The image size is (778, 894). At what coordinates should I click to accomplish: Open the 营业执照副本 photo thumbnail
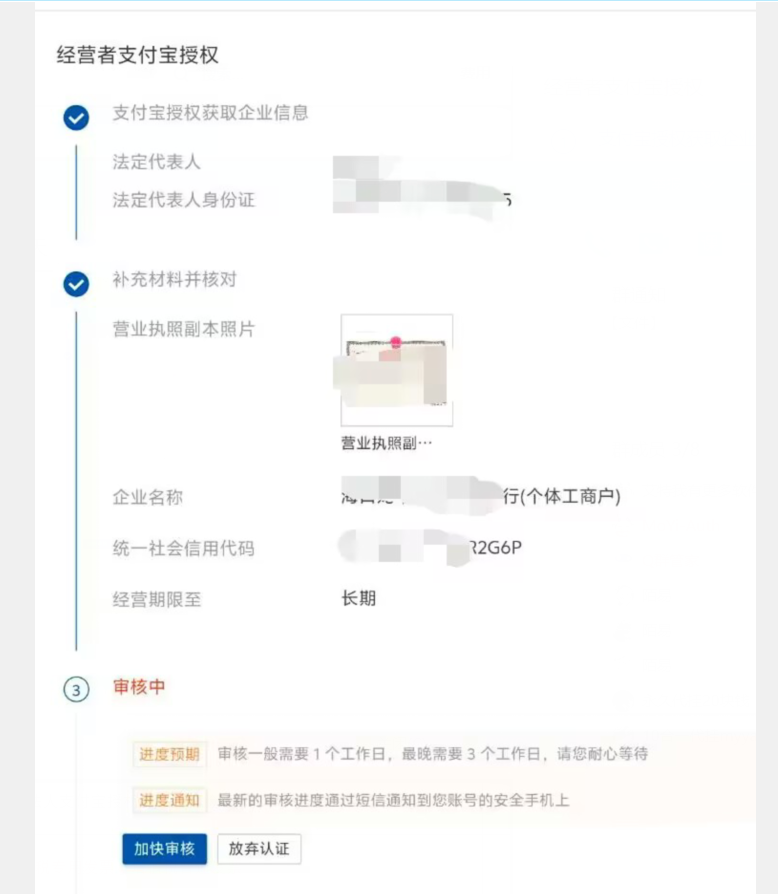(x=396, y=371)
